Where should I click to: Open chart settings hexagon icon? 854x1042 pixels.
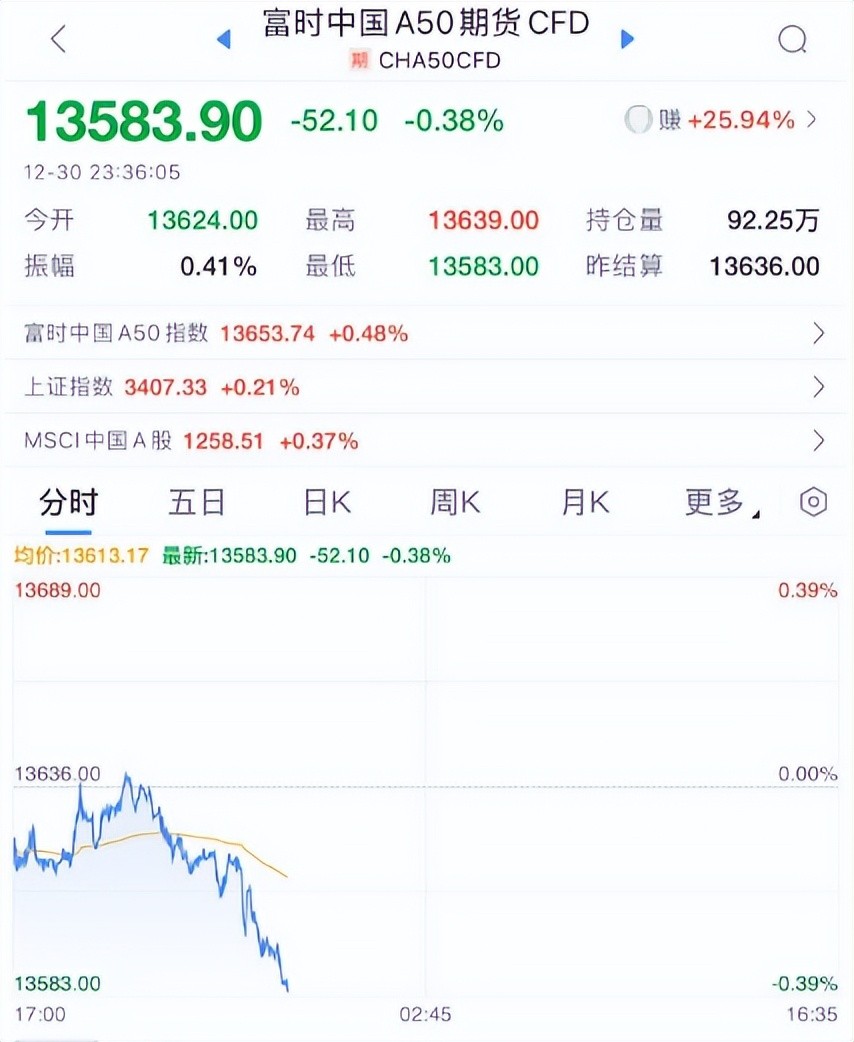814,502
